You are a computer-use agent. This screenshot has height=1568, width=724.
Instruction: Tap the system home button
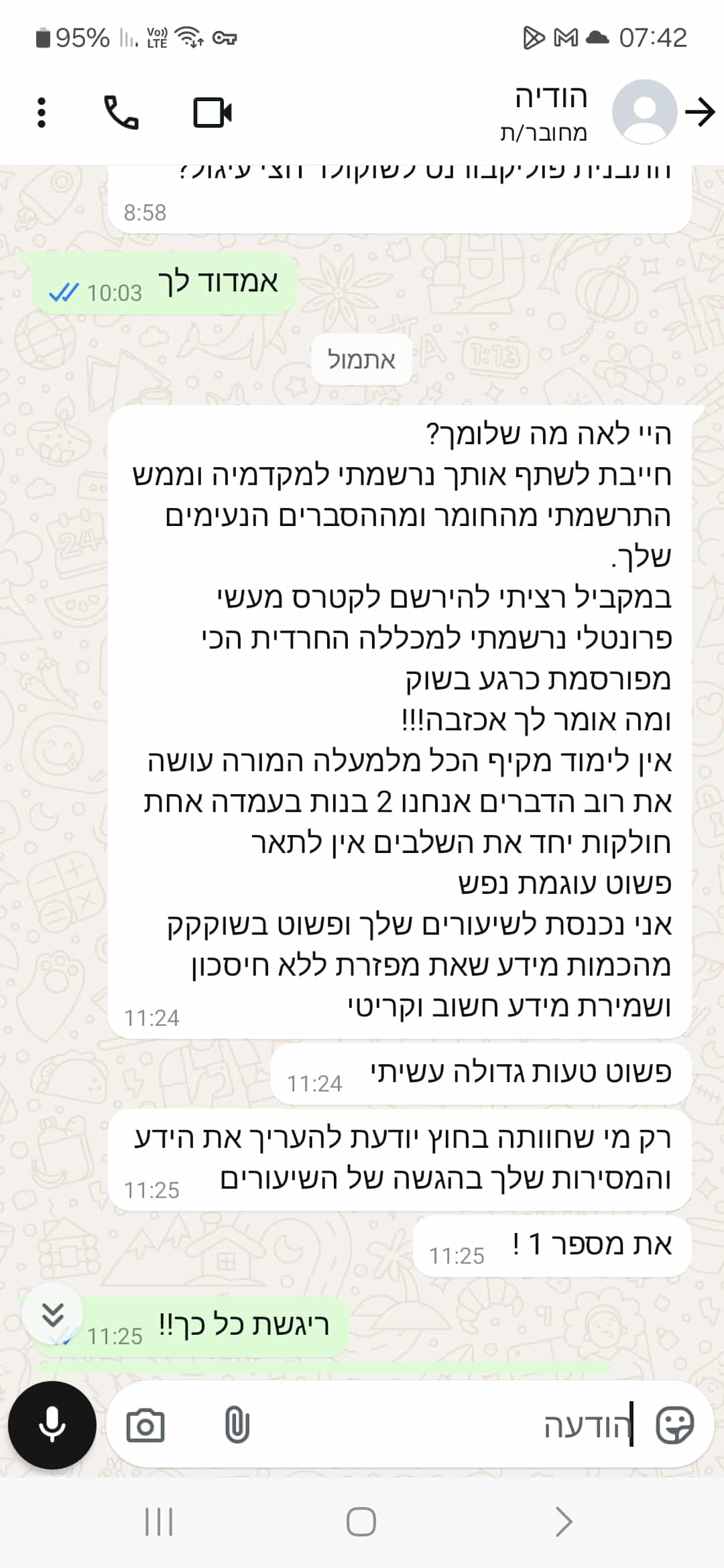(x=361, y=1522)
